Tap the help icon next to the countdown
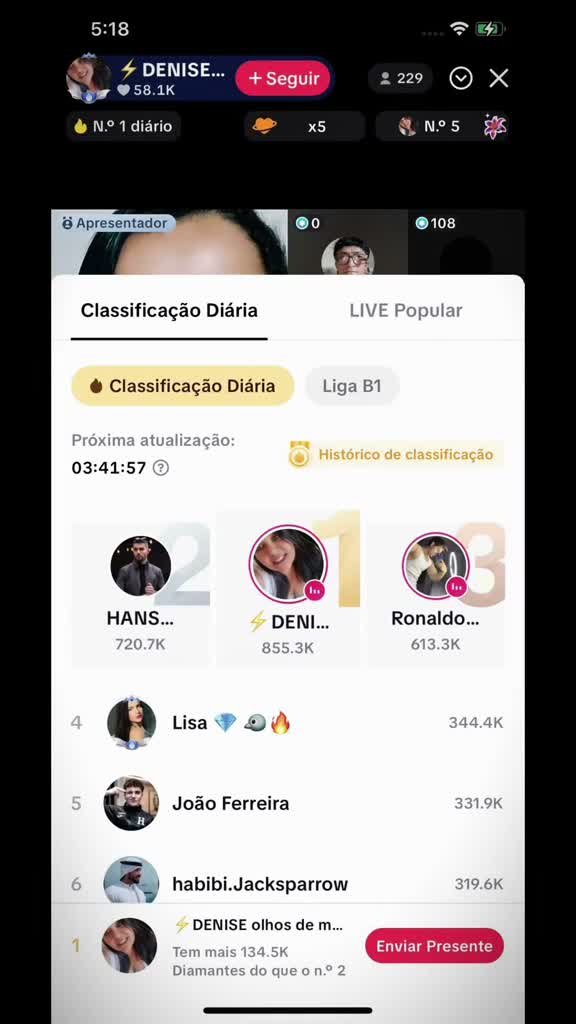The height and width of the screenshot is (1024, 576). [161, 468]
